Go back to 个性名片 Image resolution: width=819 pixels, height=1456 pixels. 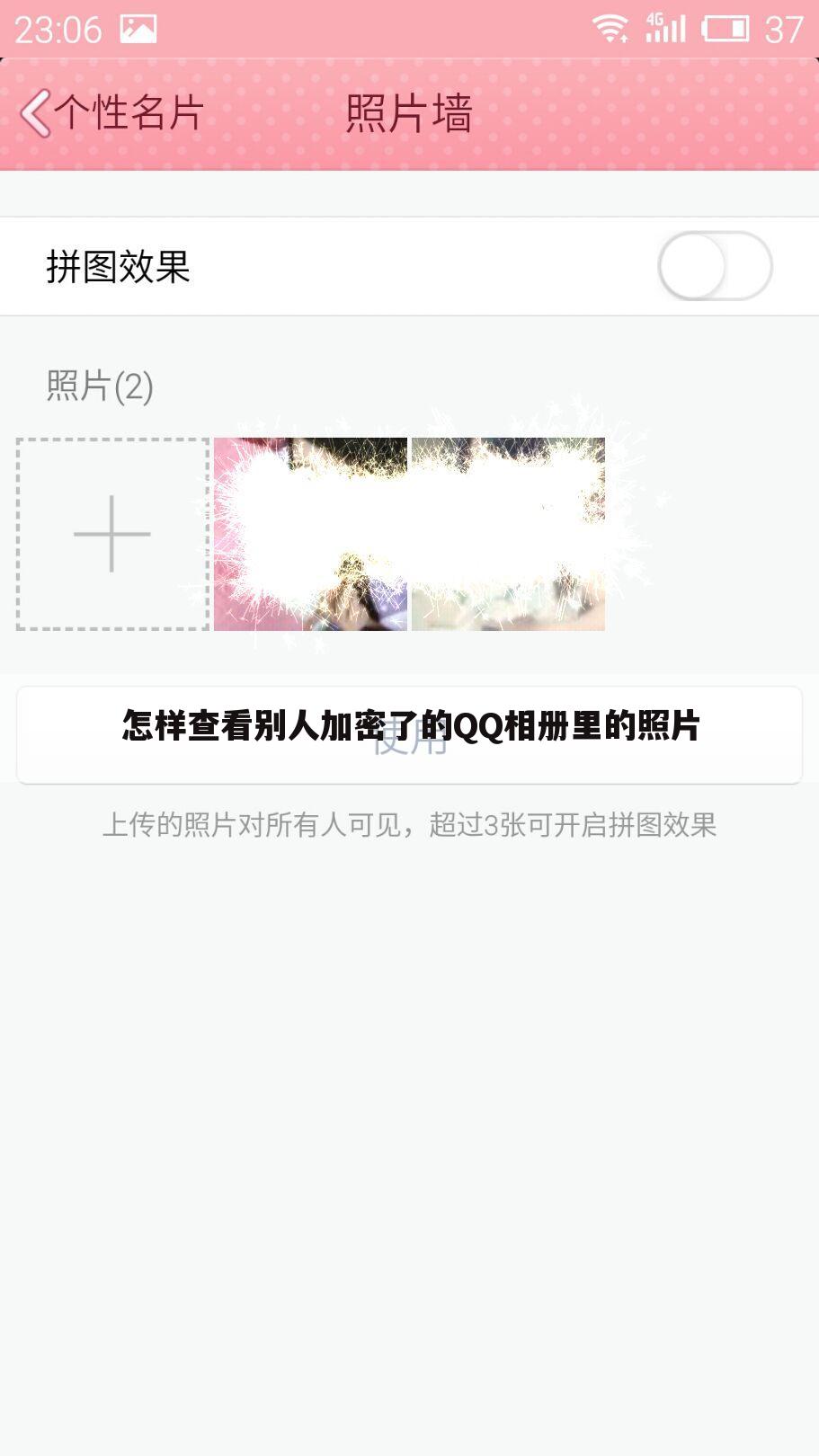108,114
